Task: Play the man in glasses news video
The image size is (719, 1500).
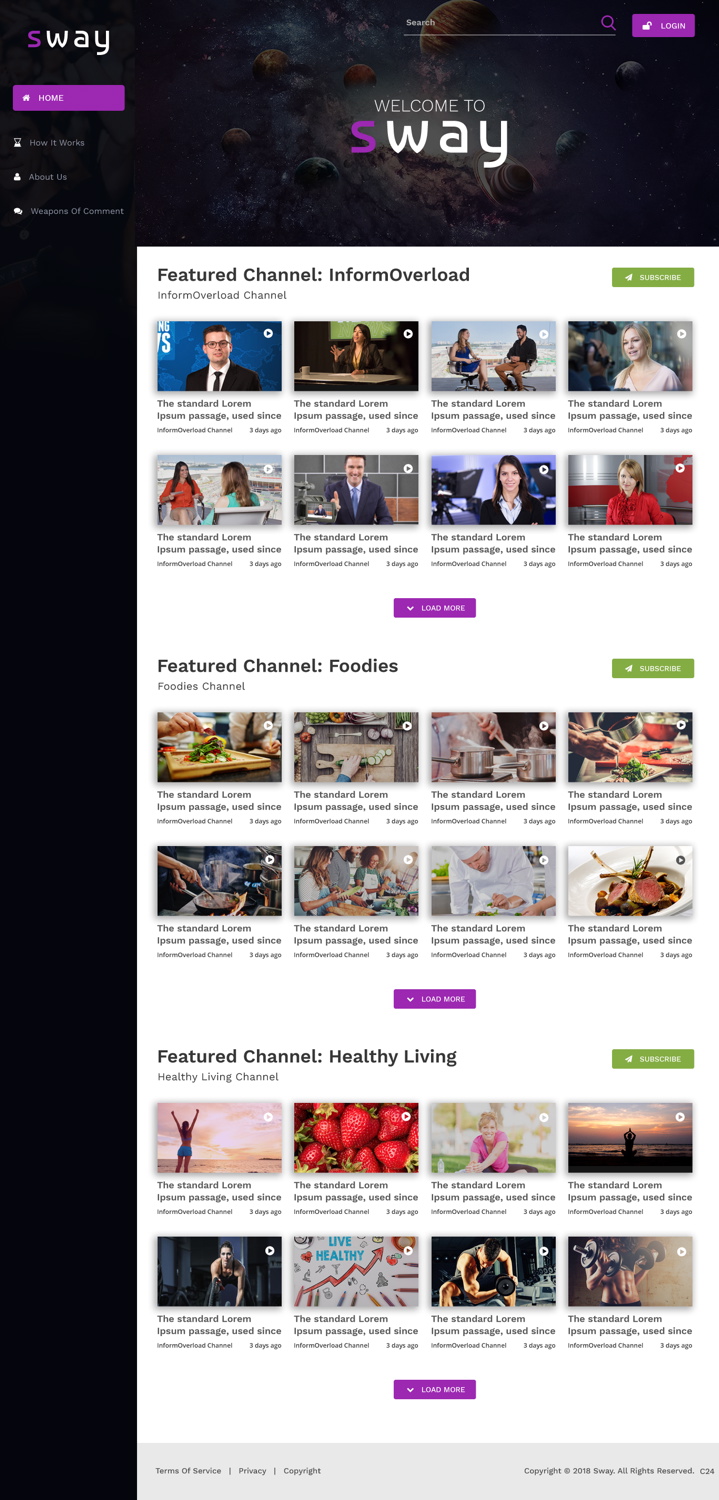Action: coord(219,356)
